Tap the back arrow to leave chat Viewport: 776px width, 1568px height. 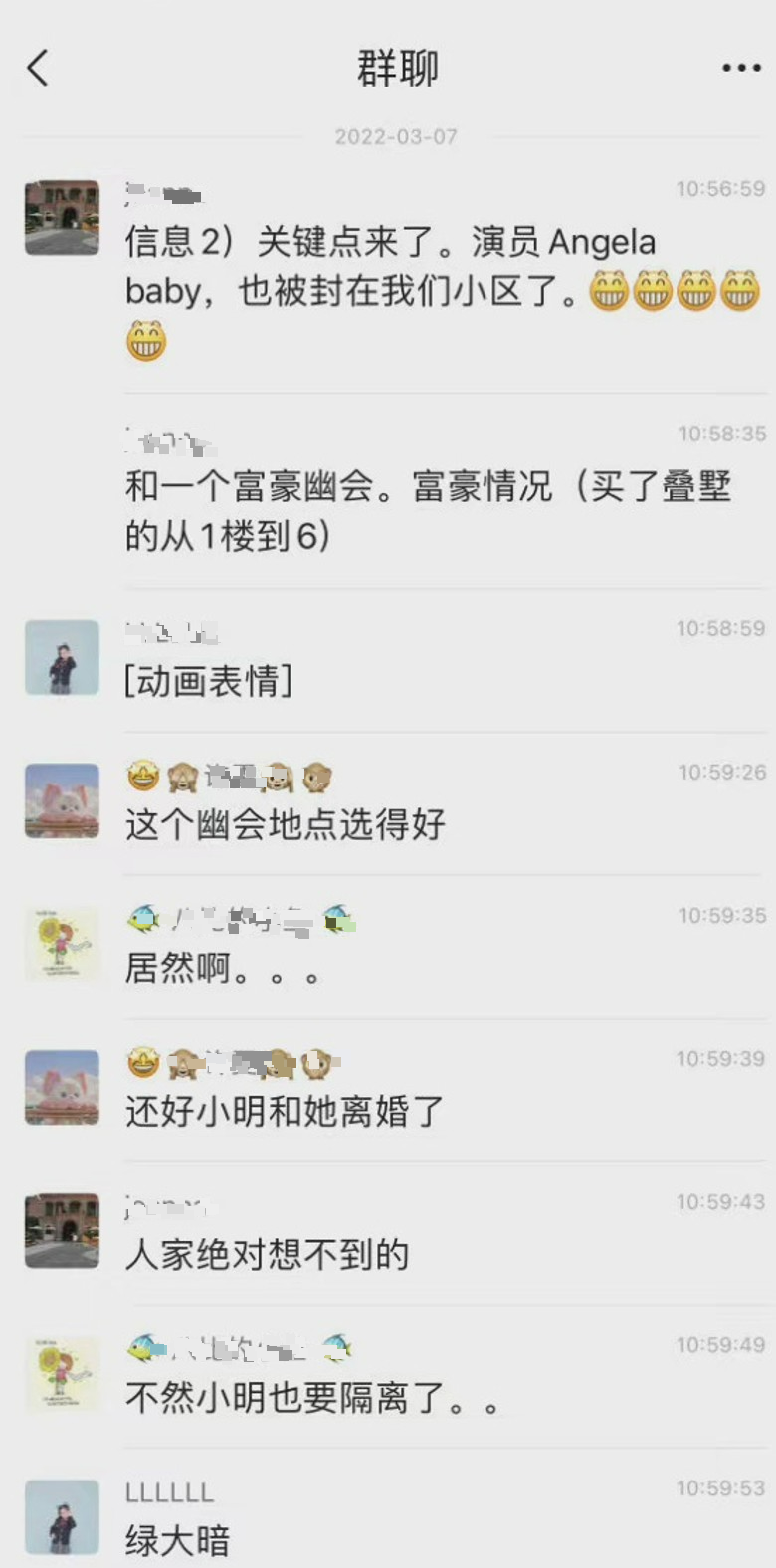pyautogui.click(x=37, y=68)
